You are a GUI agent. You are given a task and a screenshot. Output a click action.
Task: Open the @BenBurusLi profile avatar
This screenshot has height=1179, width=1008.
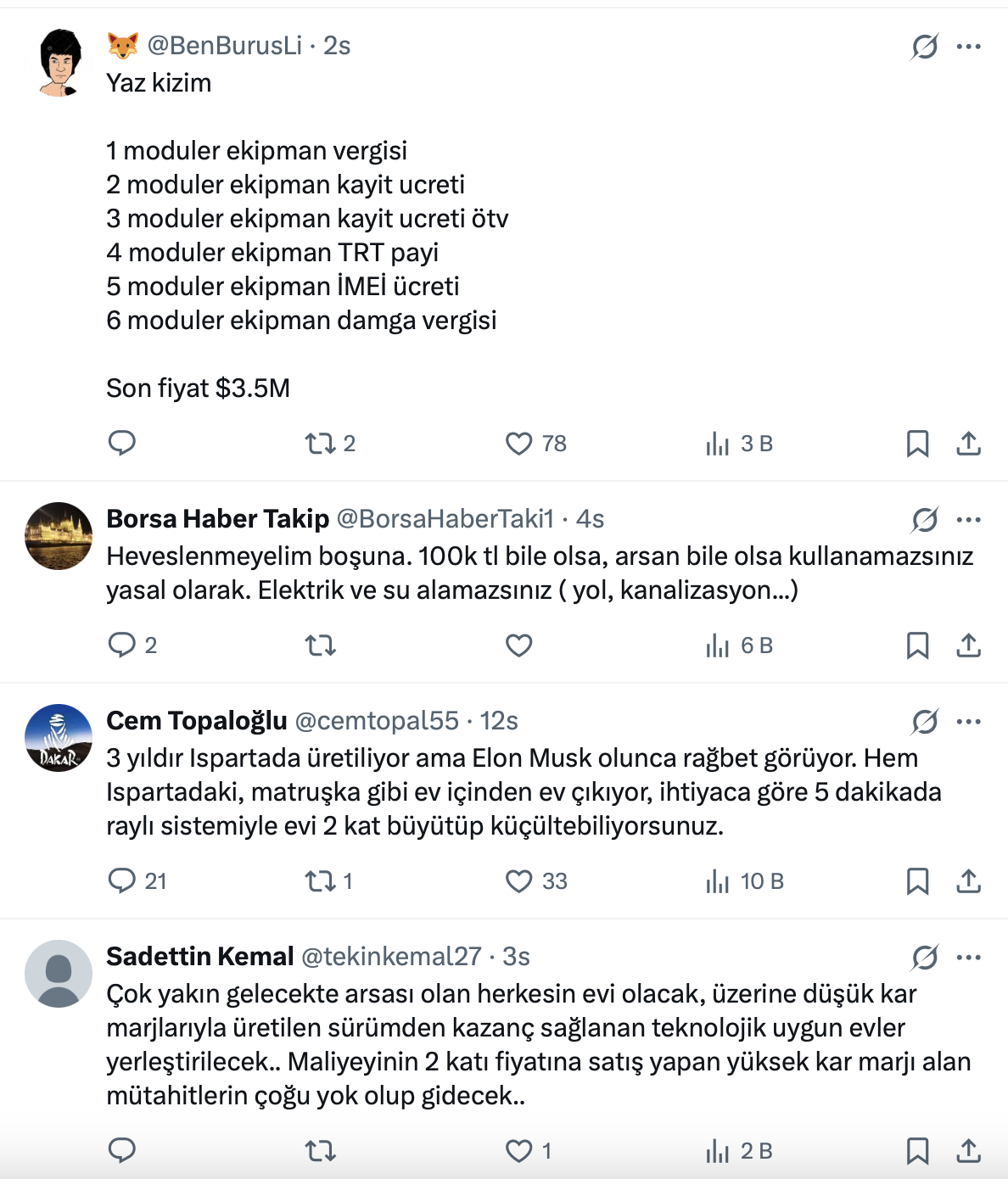(x=59, y=63)
